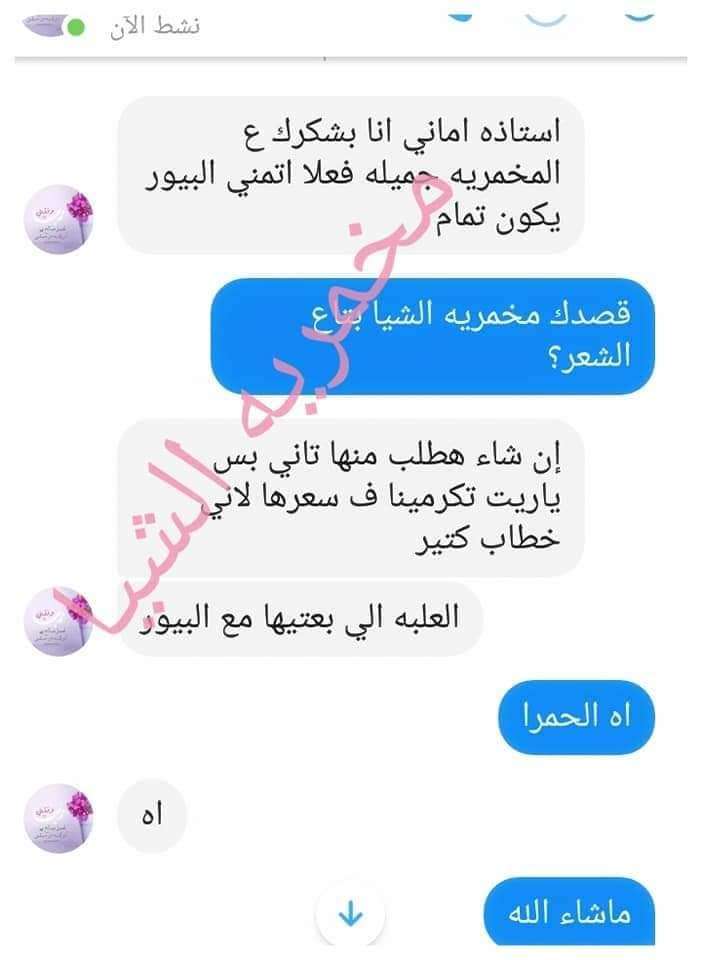Tap the 'اه الحمرا' sent message bubble
Image resolution: width=702 pixels, height=960 pixels.
point(576,716)
